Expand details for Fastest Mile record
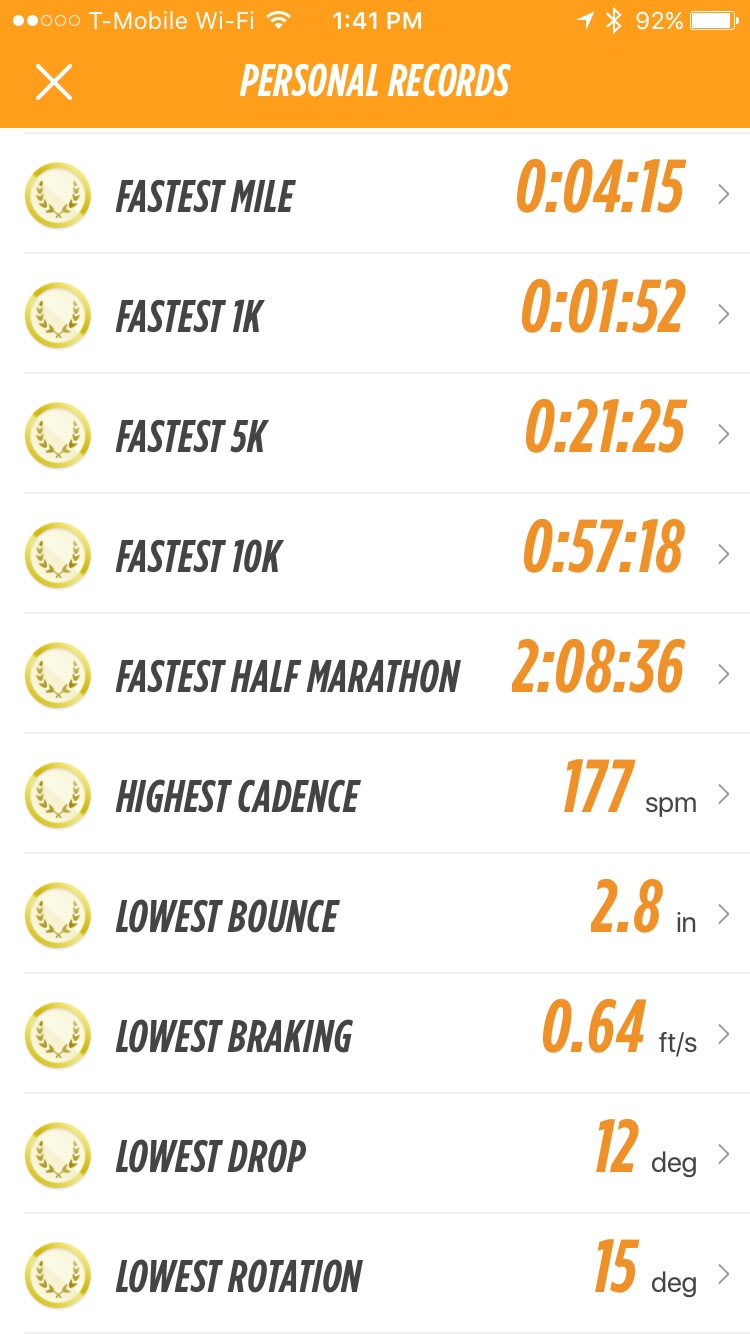 (x=723, y=195)
